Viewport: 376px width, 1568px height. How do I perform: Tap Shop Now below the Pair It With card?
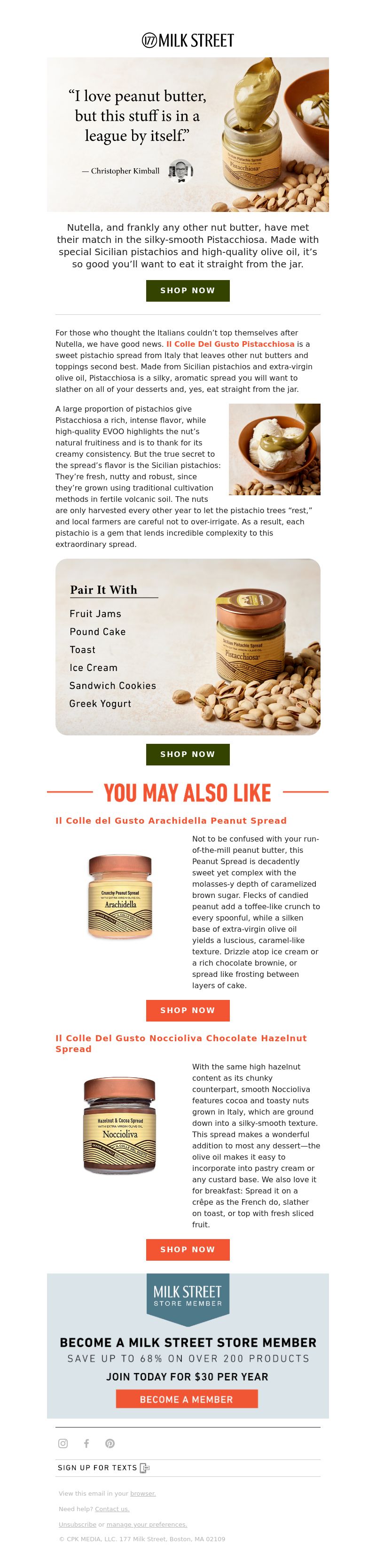188,754
